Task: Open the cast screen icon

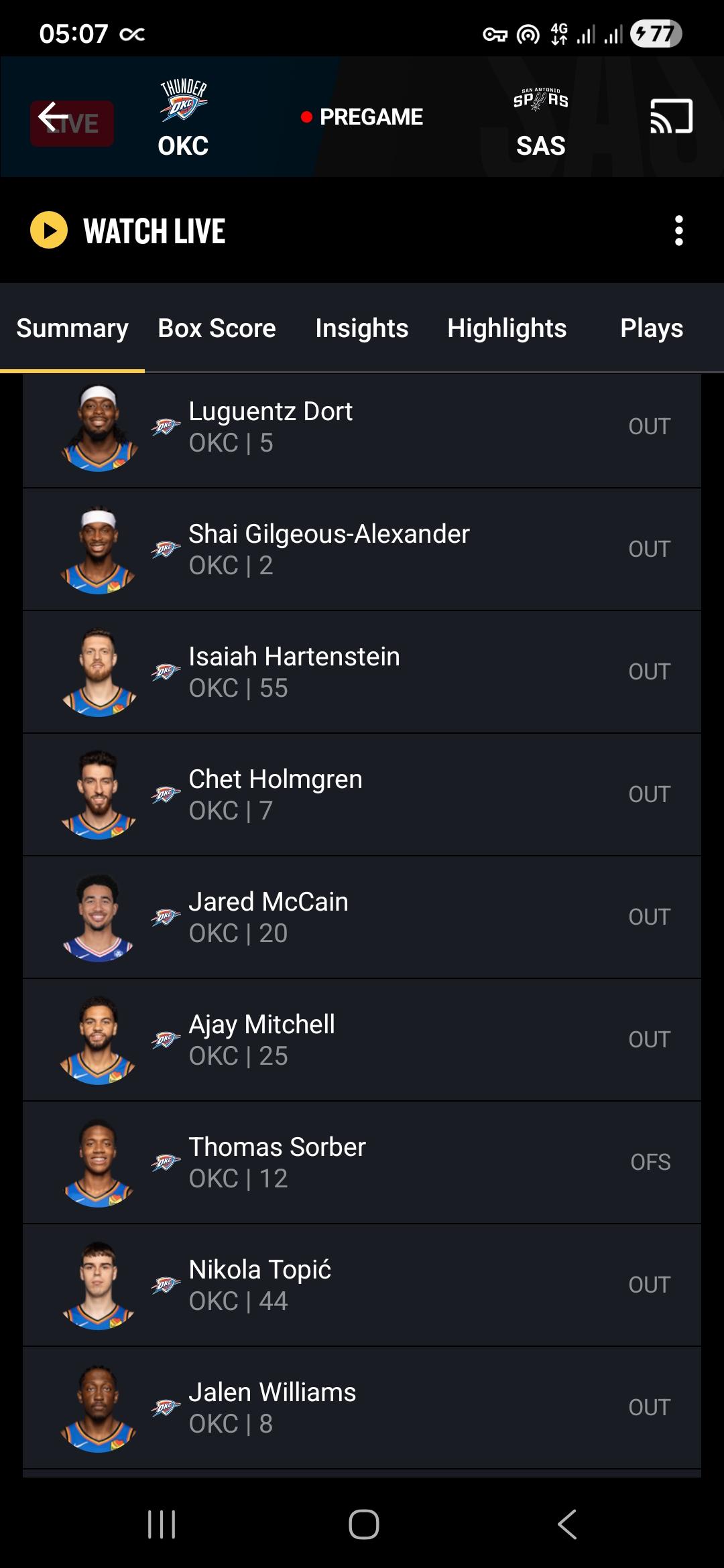Action: click(x=671, y=117)
